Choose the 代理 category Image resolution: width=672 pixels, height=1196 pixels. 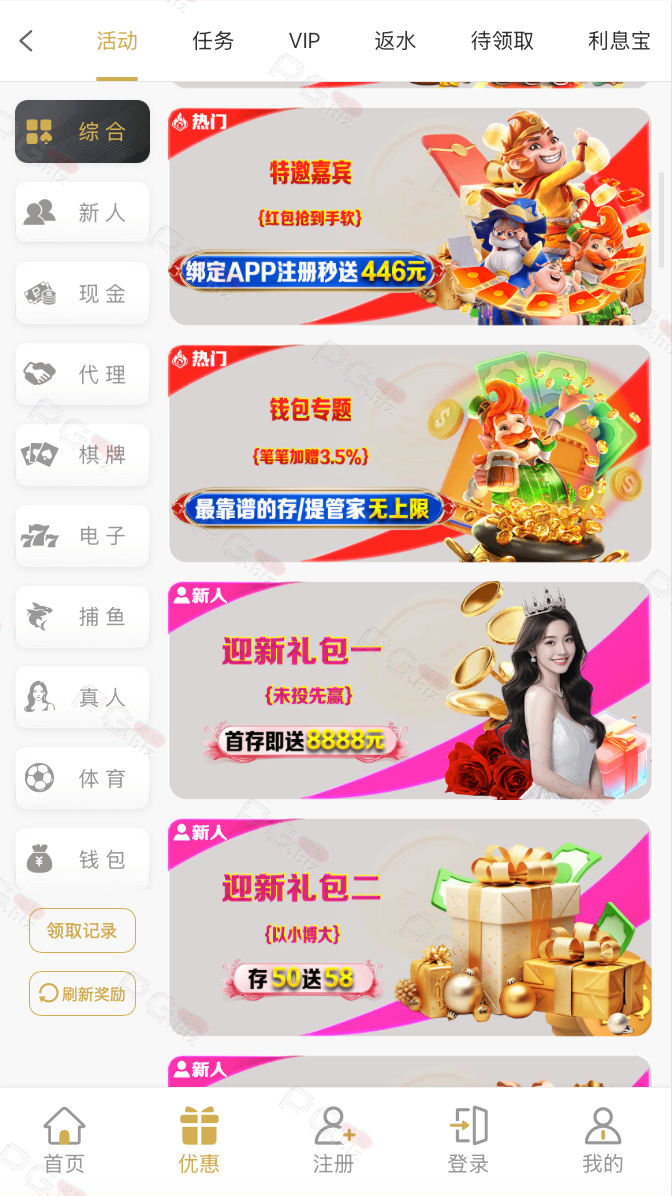pyautogui.click(x=82, y=374)
